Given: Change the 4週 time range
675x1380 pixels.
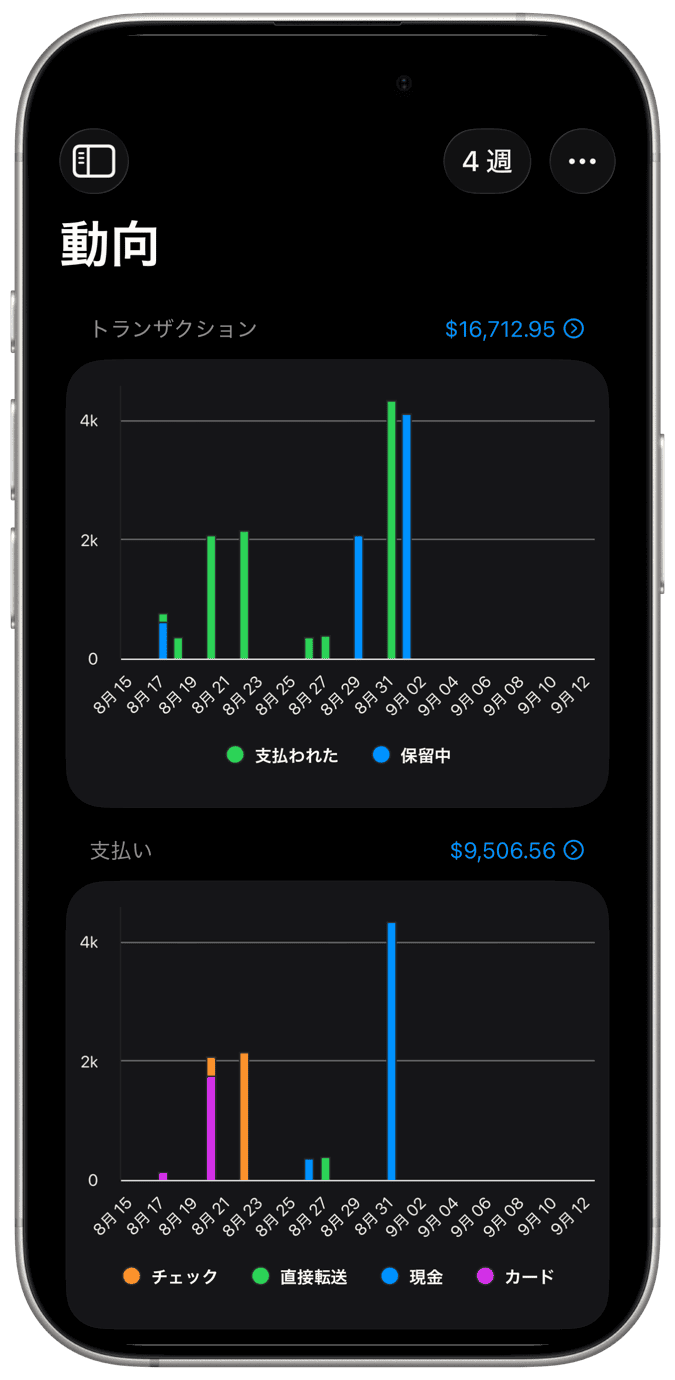Looking at the screenshot, I should [x=487, y=161].
